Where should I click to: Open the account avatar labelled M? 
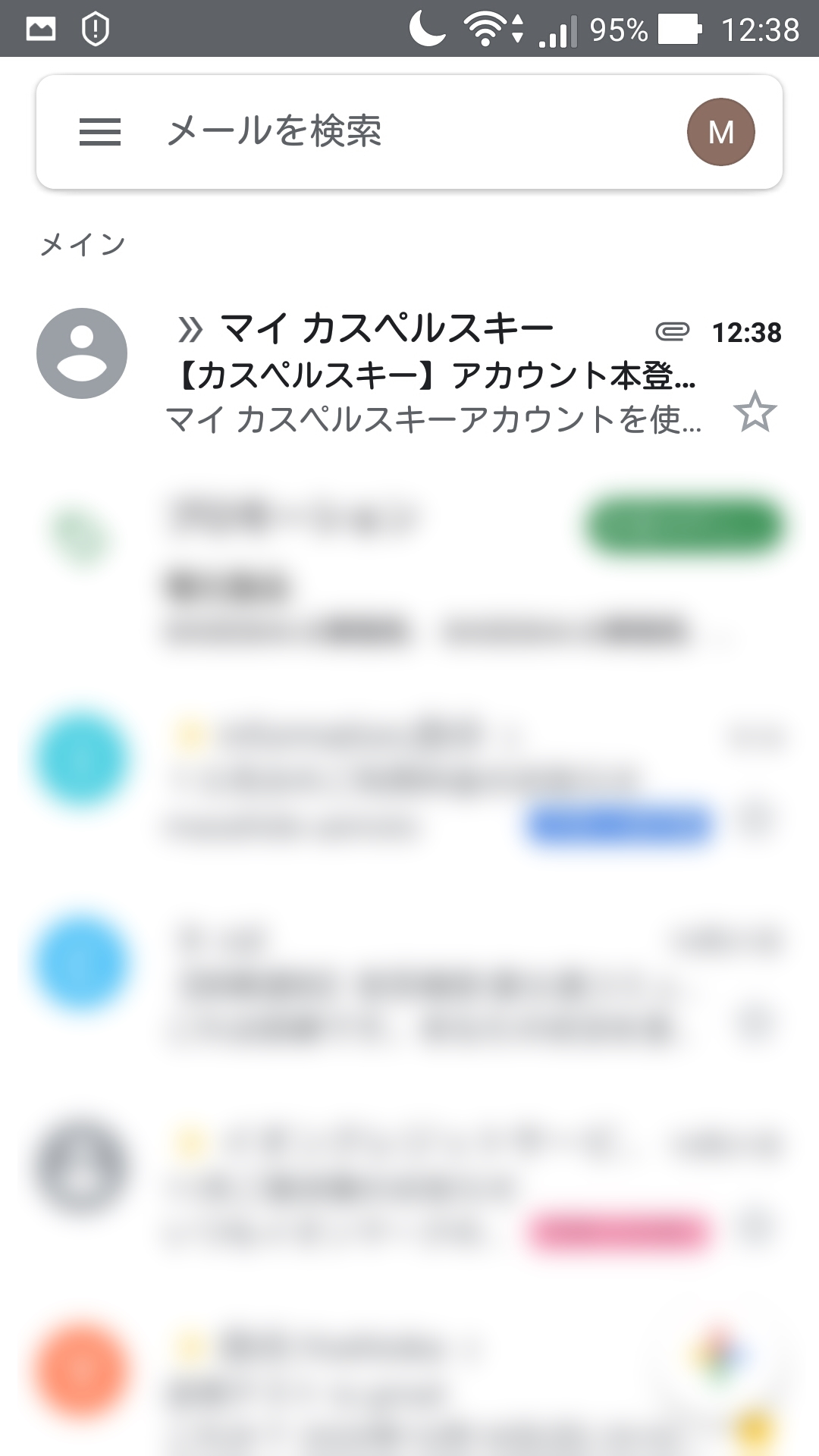(x=720, y=132)
